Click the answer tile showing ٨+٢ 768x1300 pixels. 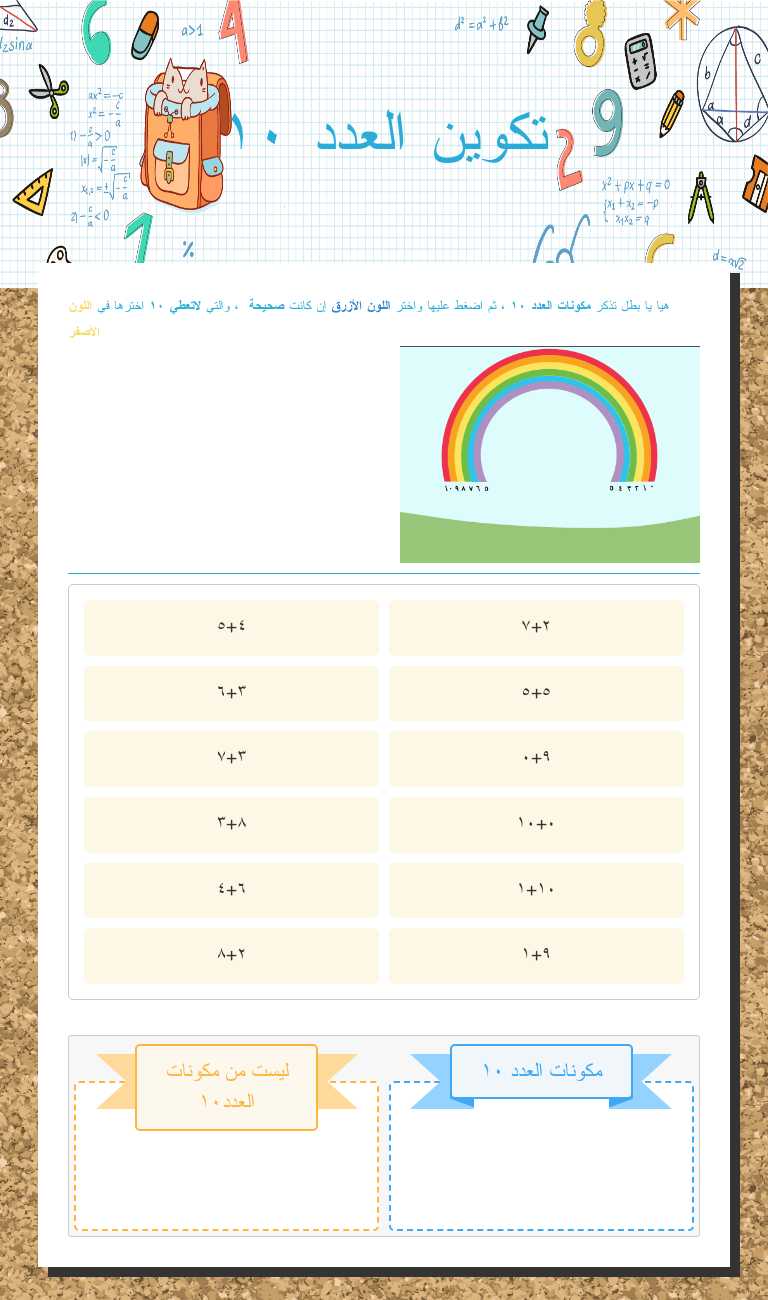231,954
